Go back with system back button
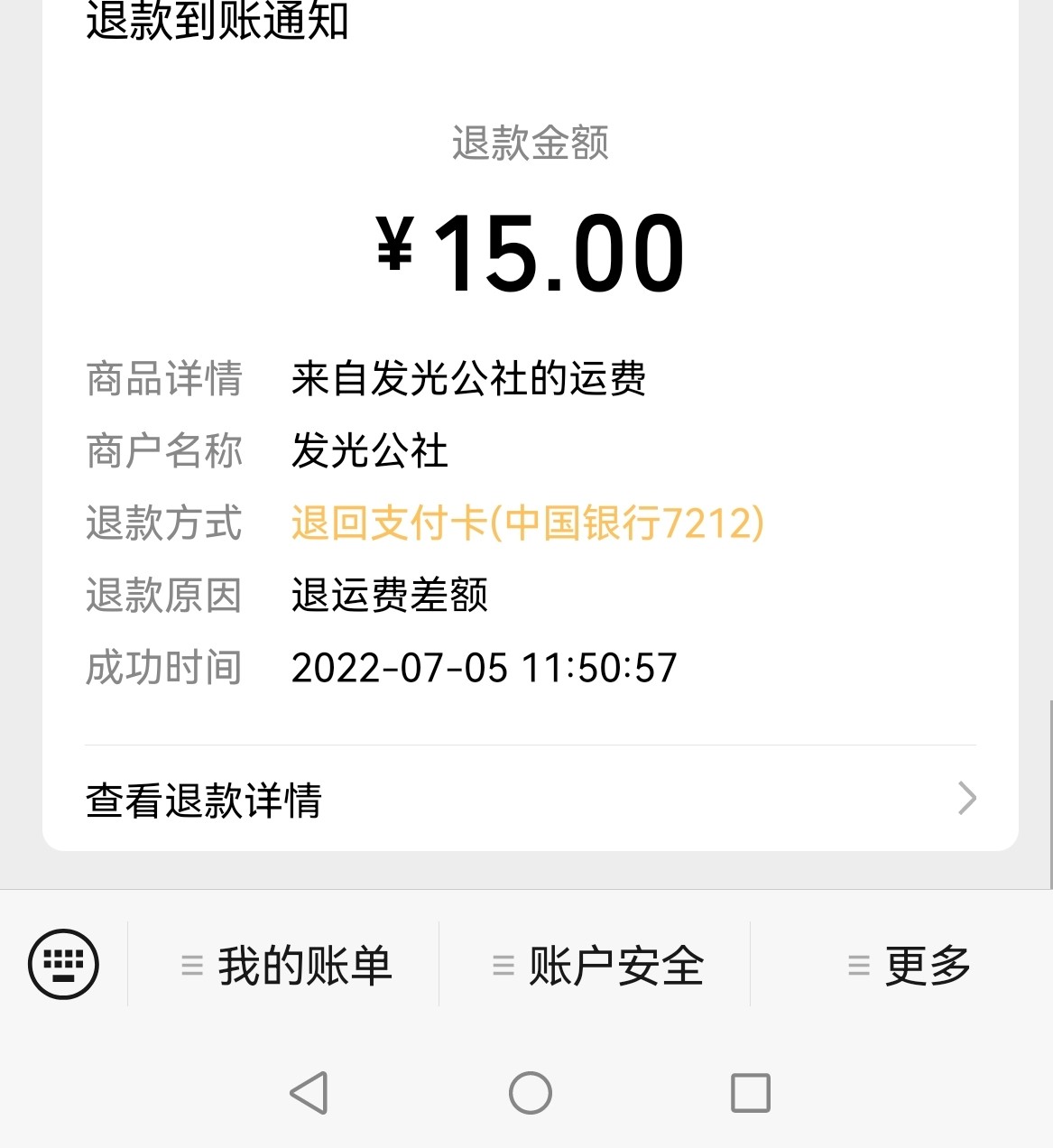Image resolution: width=1053 pixels, height=1148 pixels. [309, 1093]
